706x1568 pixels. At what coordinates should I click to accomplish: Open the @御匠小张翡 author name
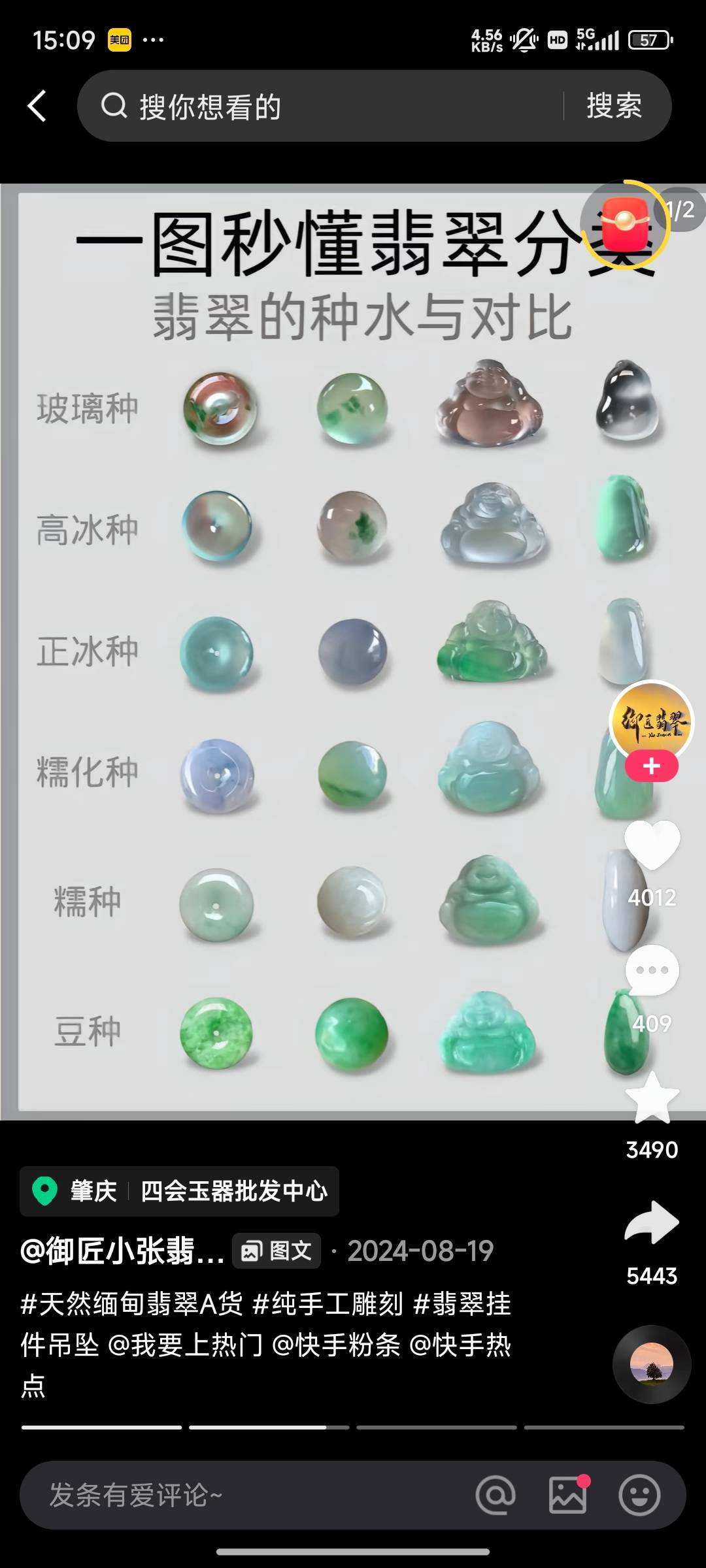(x=122, y=1251)
